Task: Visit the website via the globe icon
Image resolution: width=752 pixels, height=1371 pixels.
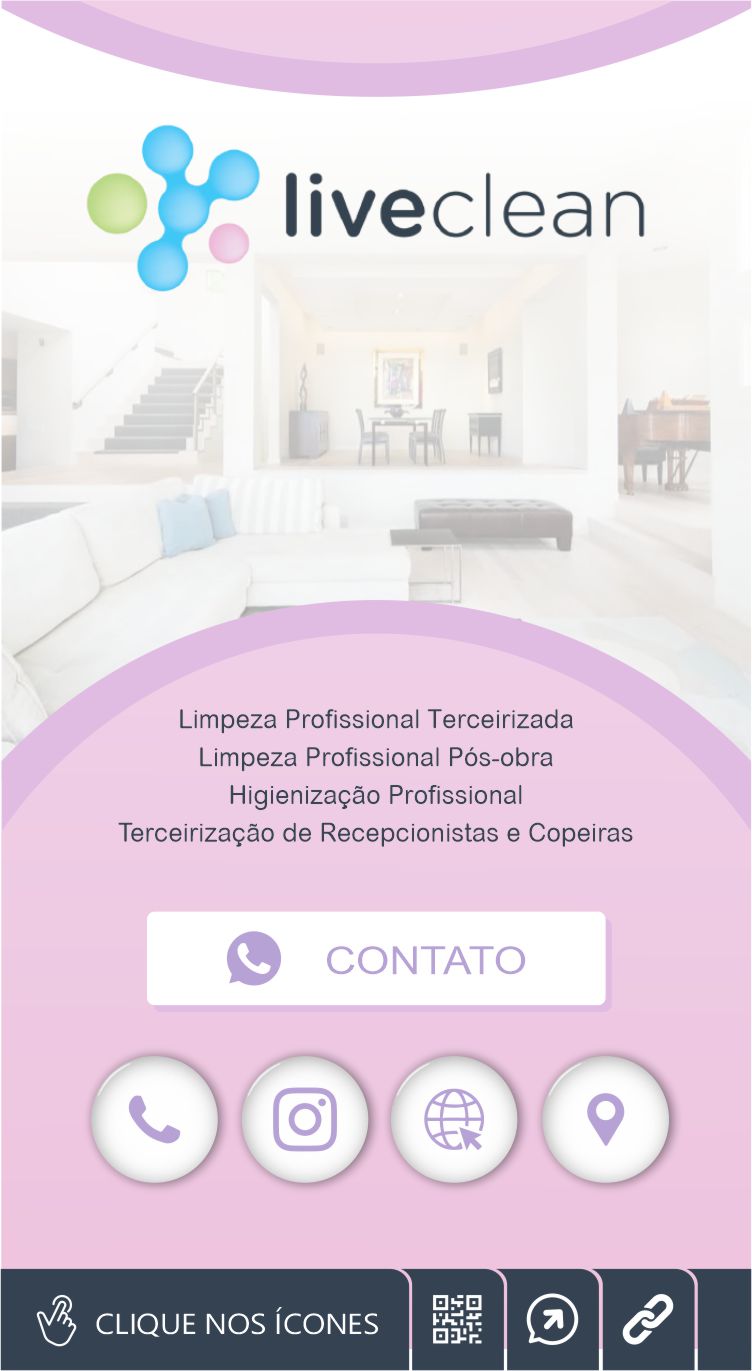Action: [454, 1119]
